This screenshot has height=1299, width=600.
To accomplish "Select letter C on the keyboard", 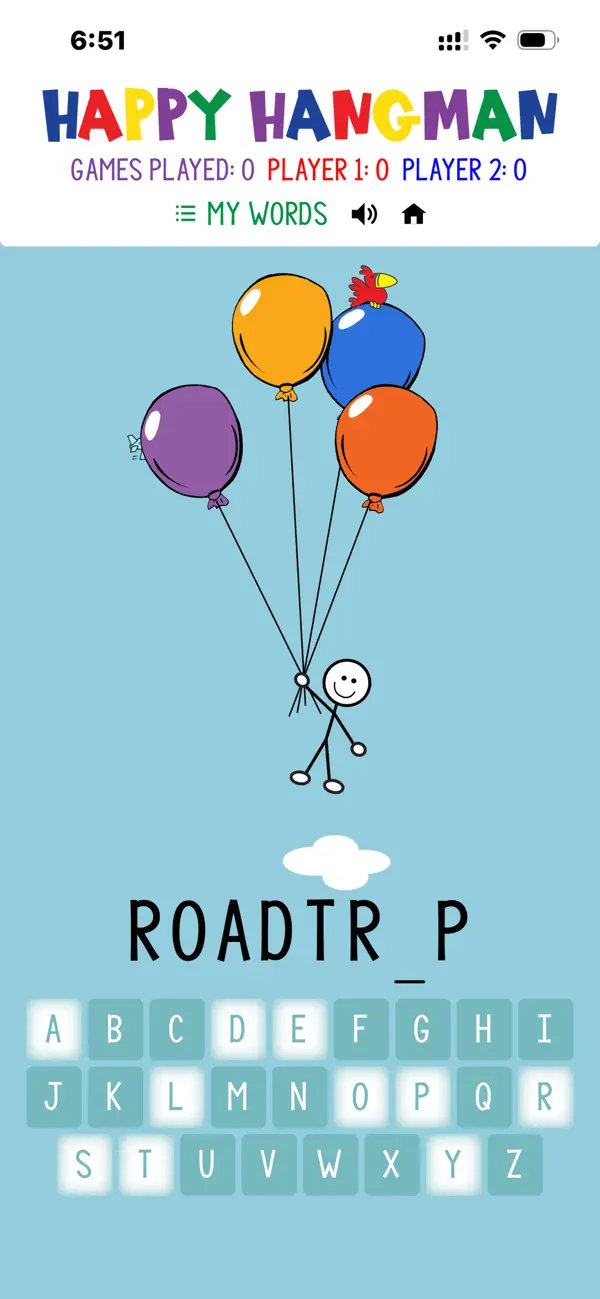I will coord(177,1030).
